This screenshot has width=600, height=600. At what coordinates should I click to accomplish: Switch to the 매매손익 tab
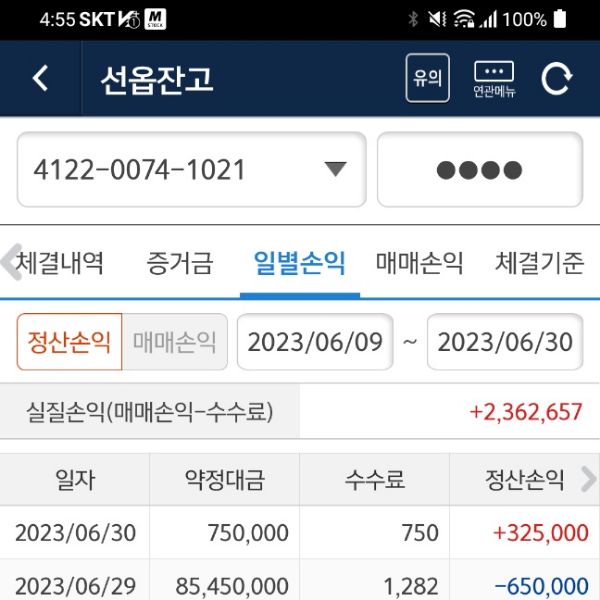coord(419,264)
